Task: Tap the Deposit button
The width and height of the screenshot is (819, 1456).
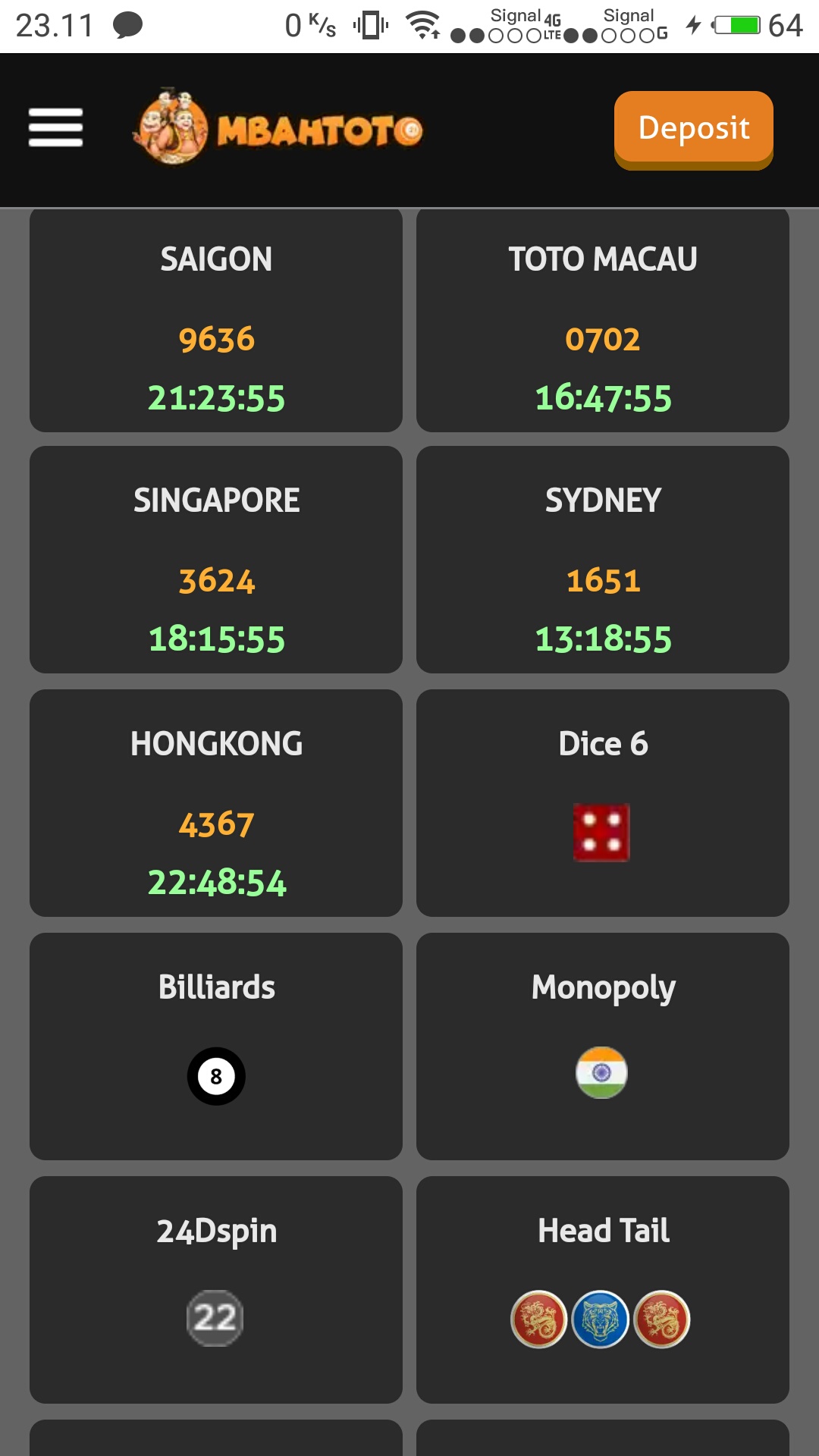Action: coord(693,129)
